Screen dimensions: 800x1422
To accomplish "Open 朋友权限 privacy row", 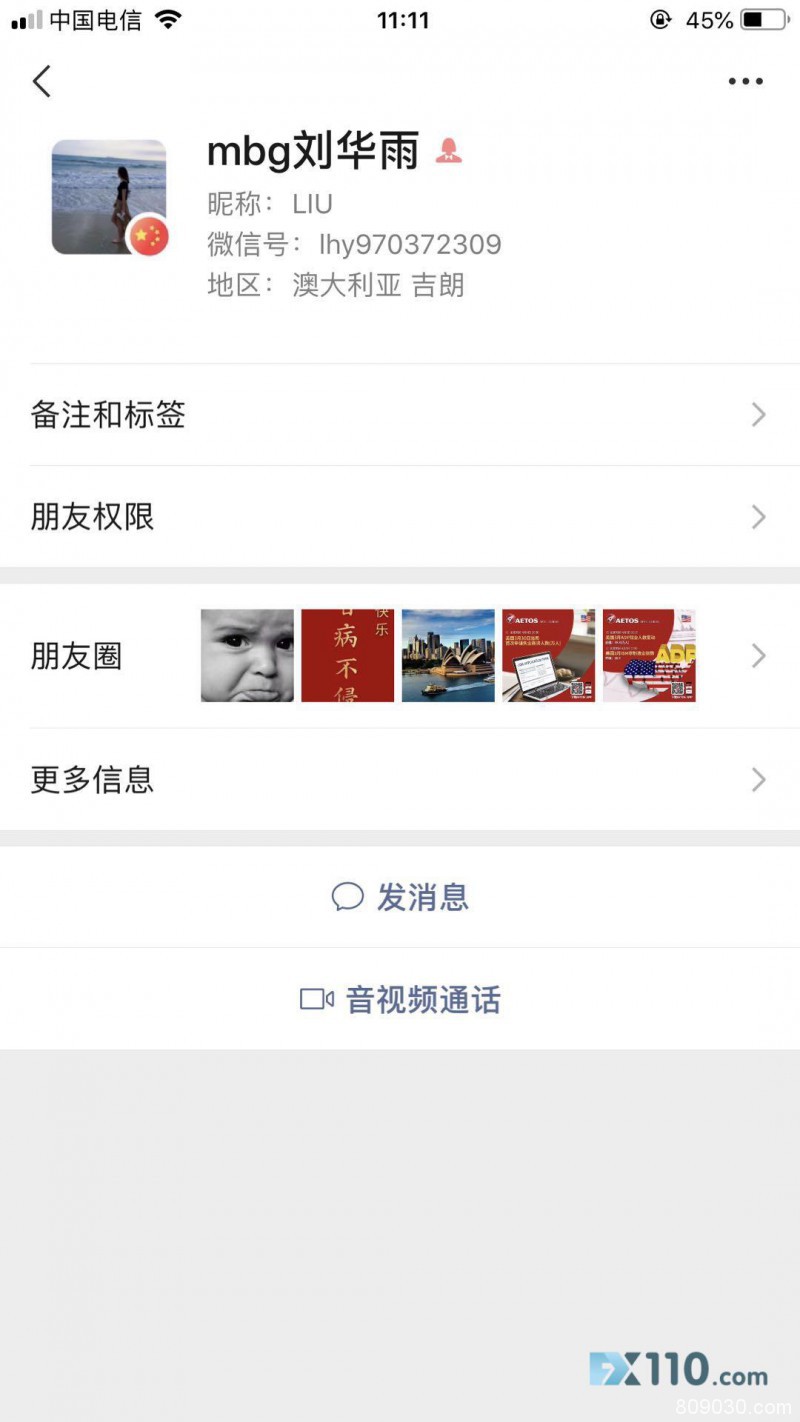I will click(x=400, y=517).
